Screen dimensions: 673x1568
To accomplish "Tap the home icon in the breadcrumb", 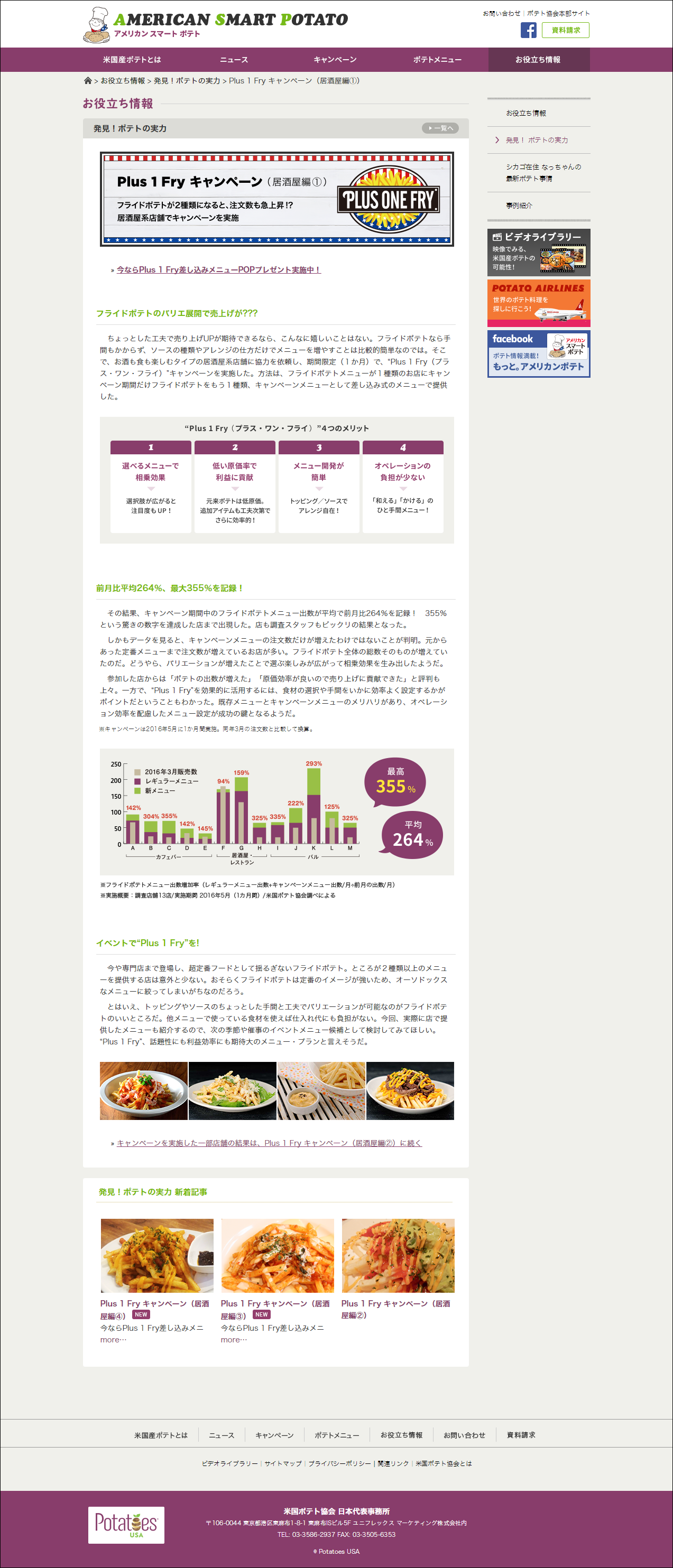I will [x=88, y=80].
